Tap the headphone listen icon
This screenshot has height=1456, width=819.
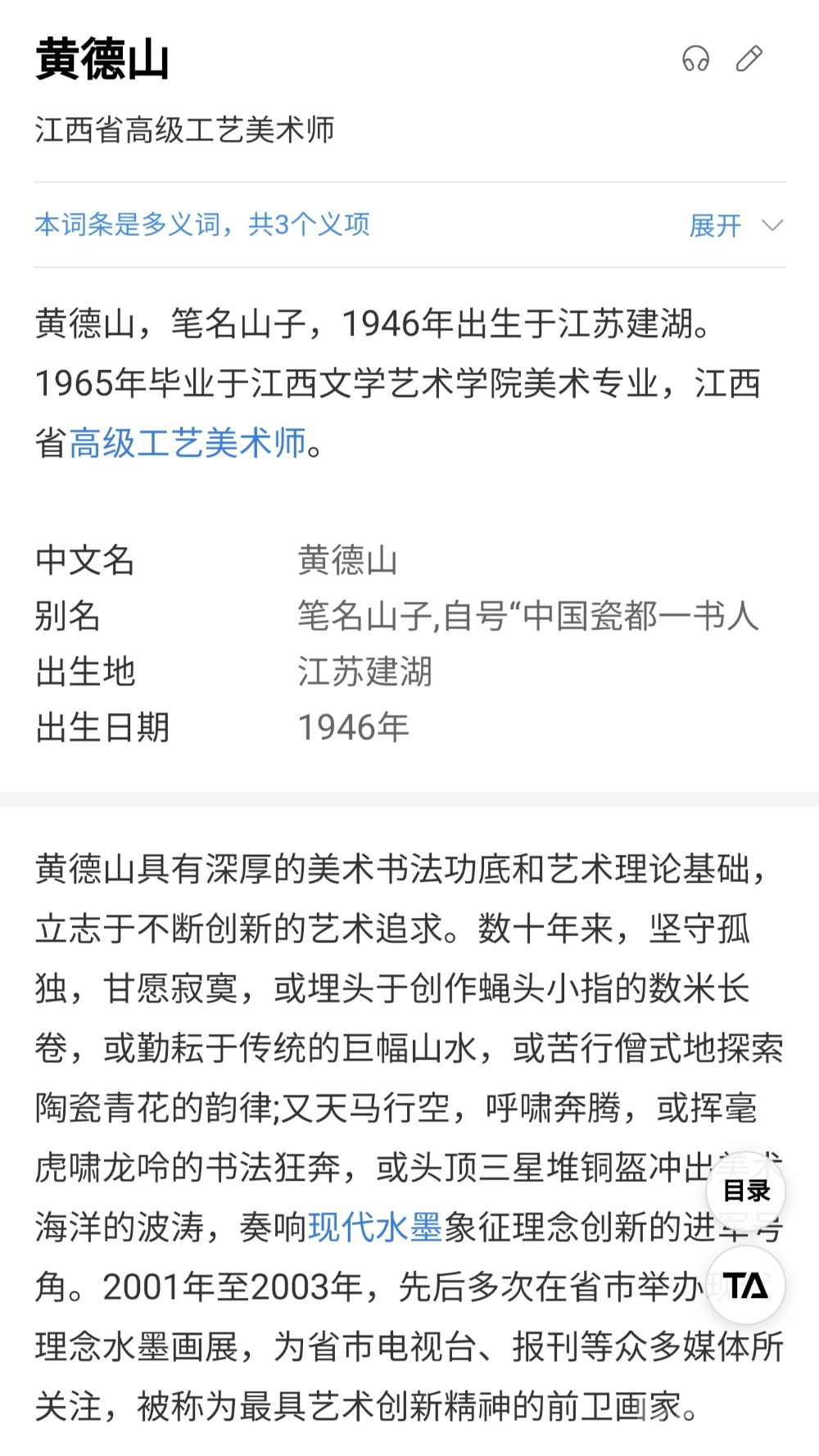coord(695,59)
